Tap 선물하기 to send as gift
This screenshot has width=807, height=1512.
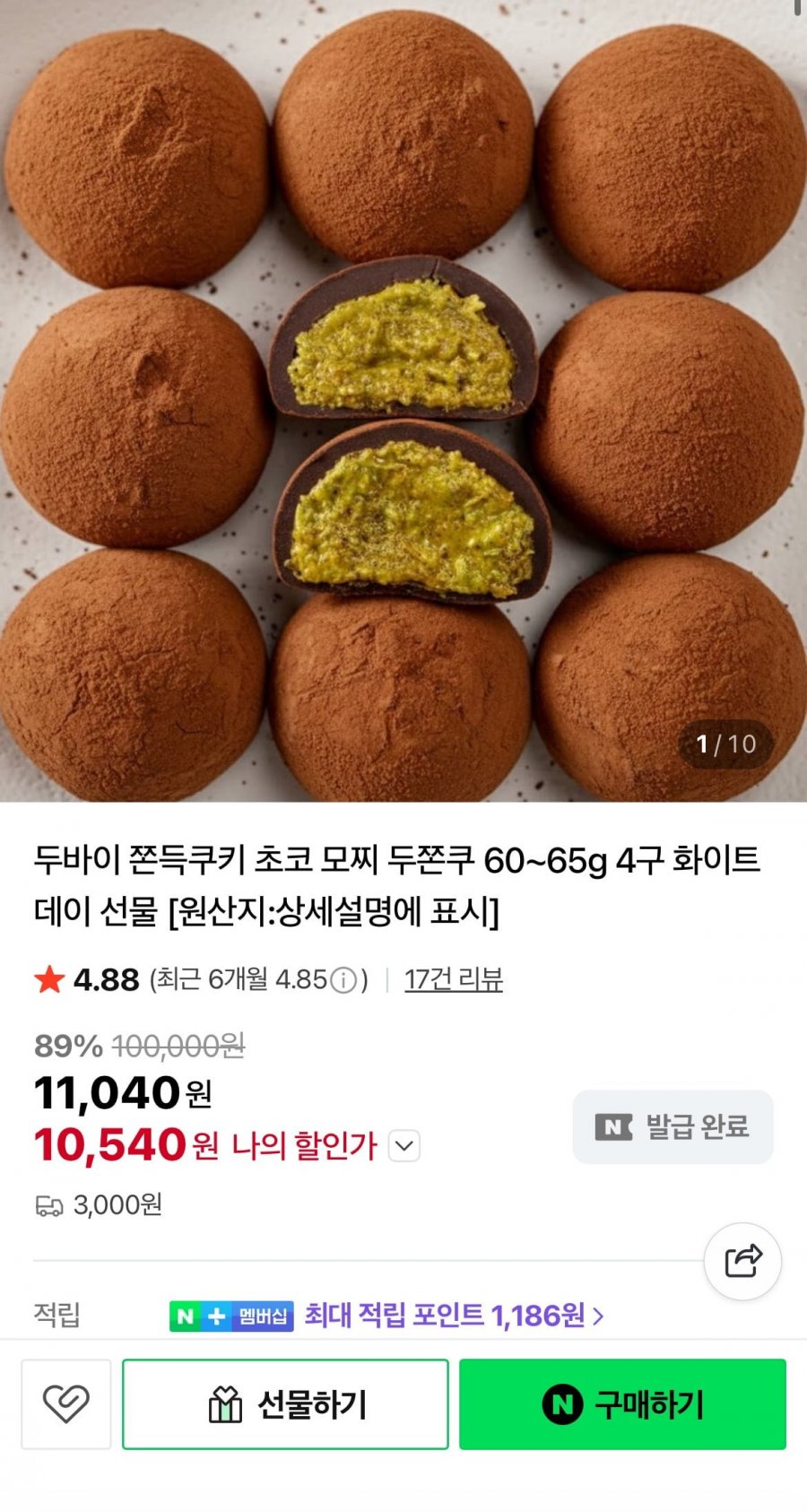click(x=285, y=1403)
